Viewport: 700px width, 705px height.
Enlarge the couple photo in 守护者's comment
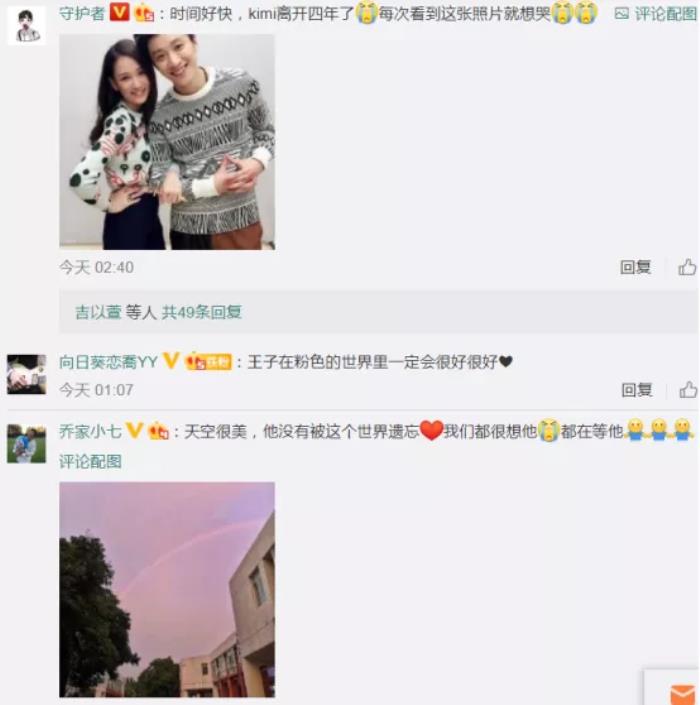pyautogui.click(x=166, y=141)
